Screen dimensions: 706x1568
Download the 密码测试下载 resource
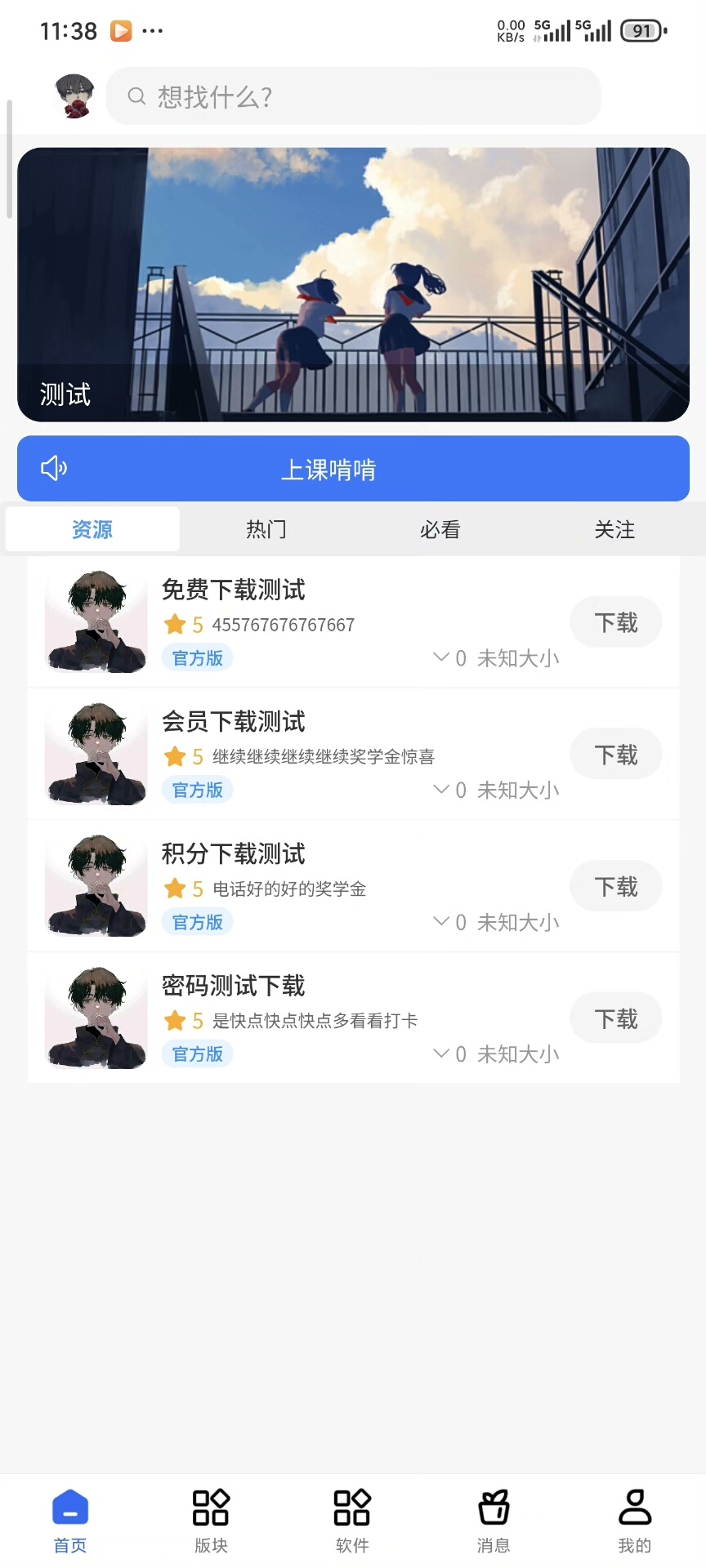pos(615,1019)
